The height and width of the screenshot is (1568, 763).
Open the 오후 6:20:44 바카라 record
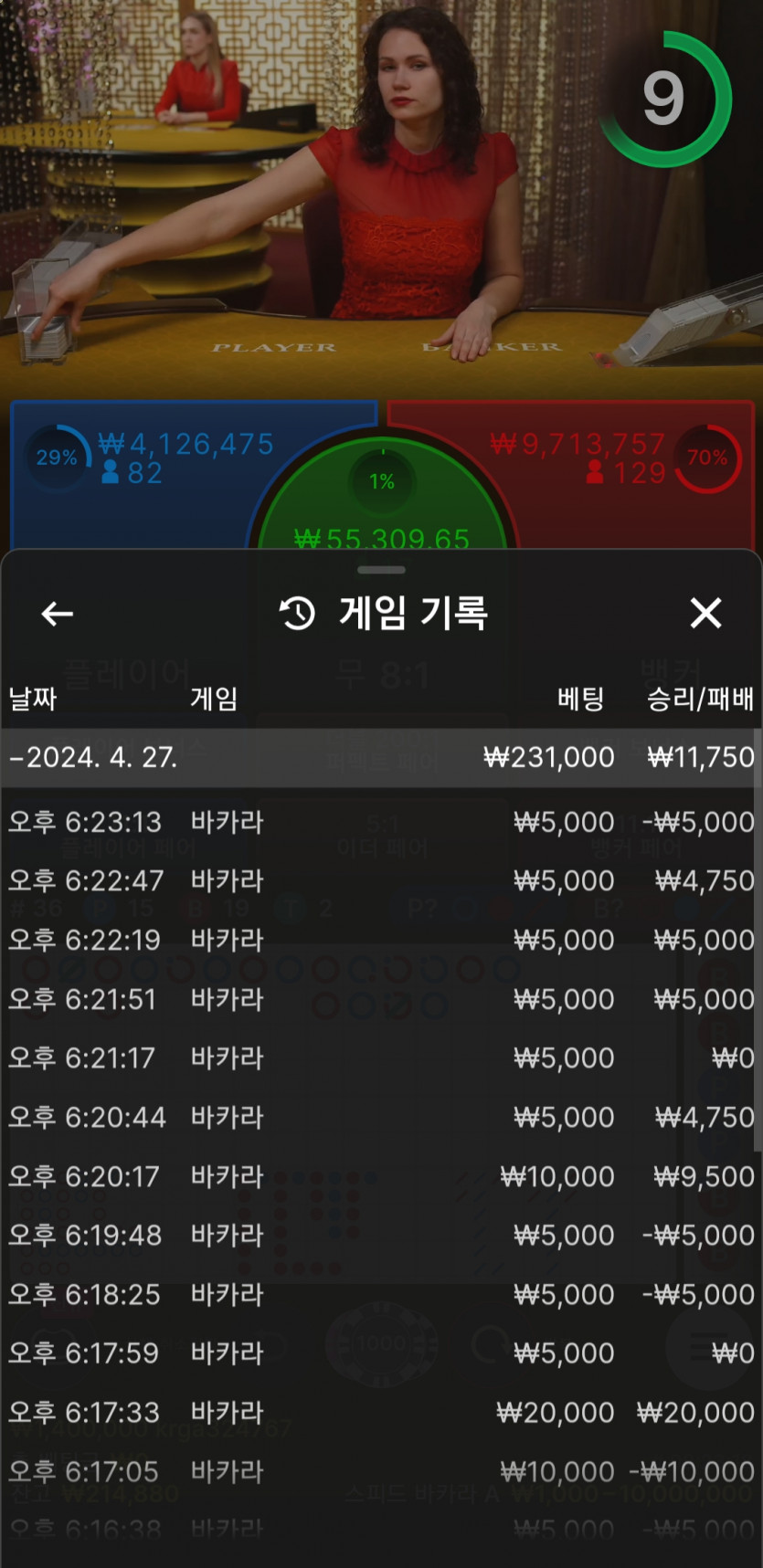381,1117
